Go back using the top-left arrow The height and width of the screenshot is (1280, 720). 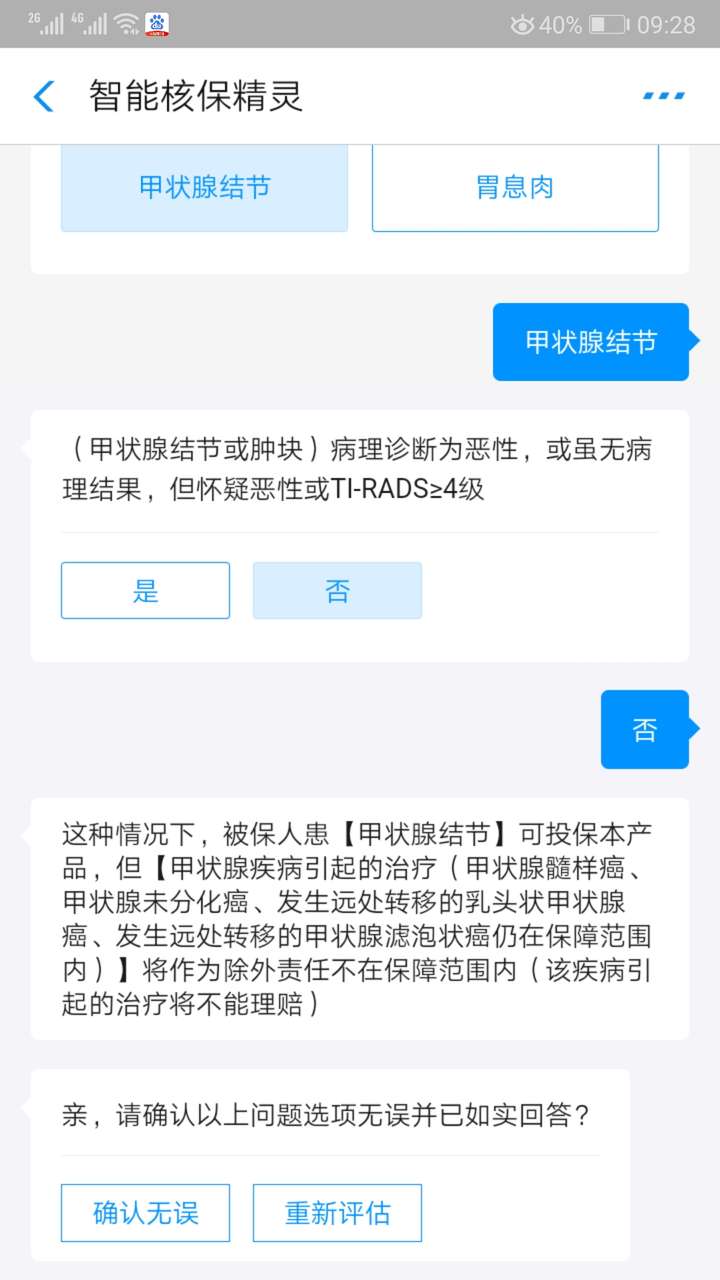pyautogui.click(x=44, y=96)
